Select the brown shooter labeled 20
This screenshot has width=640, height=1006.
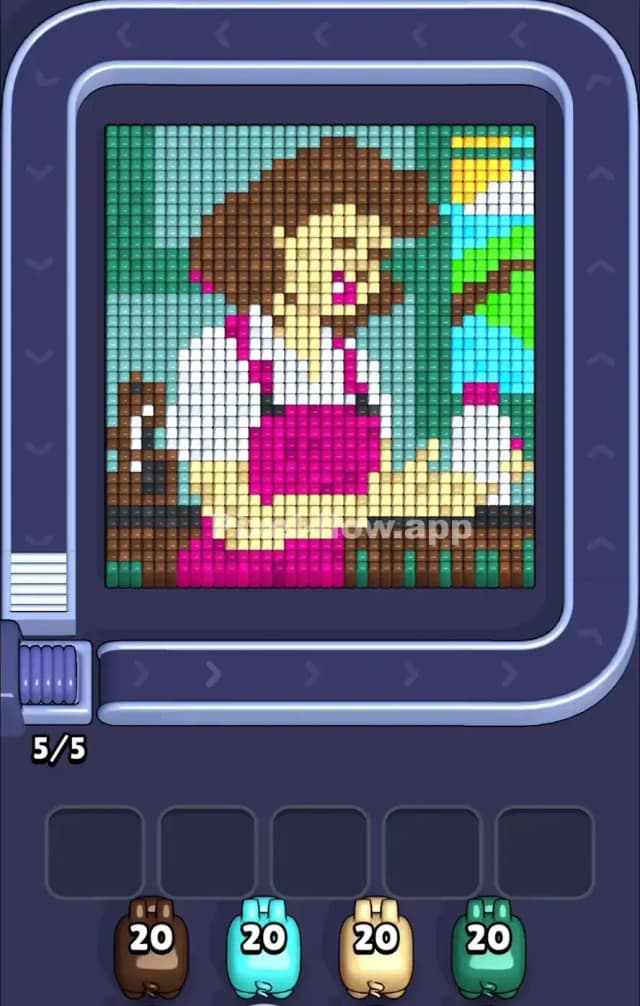[x=151, y=940]
